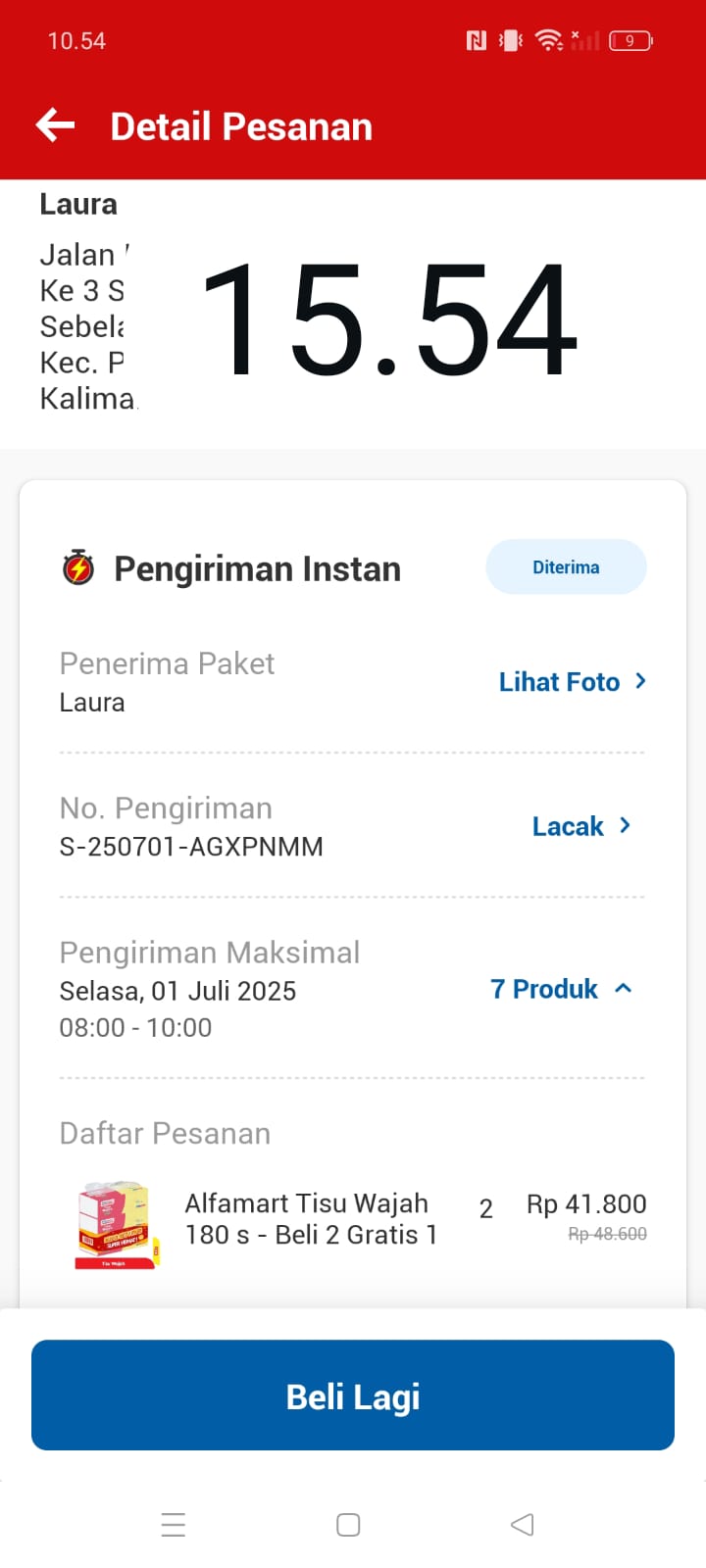Track shipment with Lacak
The image size is (706, 1568).
point(581,826)
